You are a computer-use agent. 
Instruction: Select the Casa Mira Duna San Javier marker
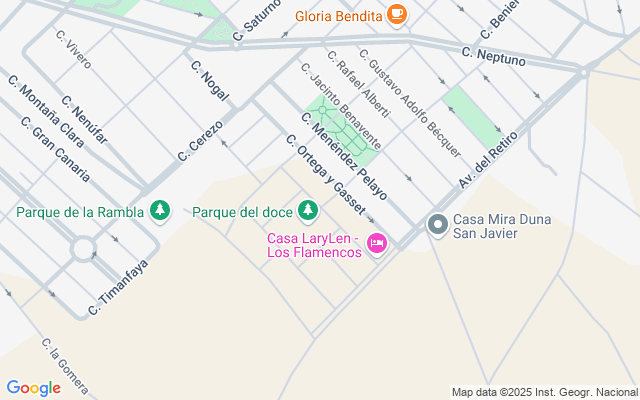[x=437, y=225]
